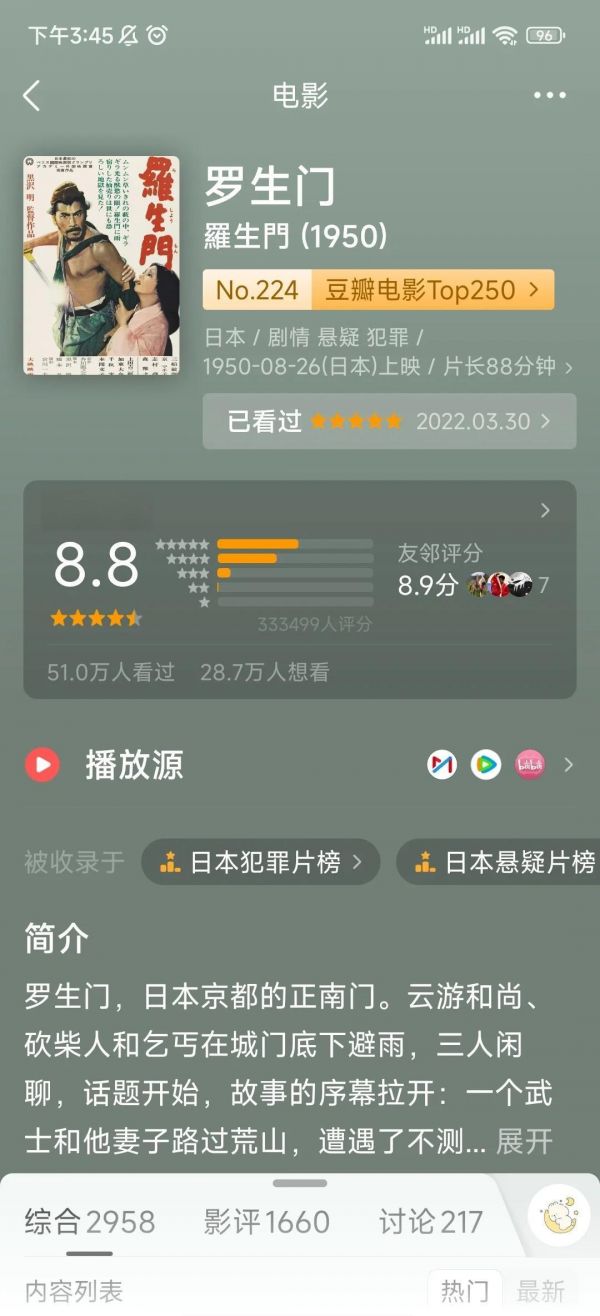Tap the floating moon mascot button
This screenshot has height=1316, width=600.
click(558, 1215)
